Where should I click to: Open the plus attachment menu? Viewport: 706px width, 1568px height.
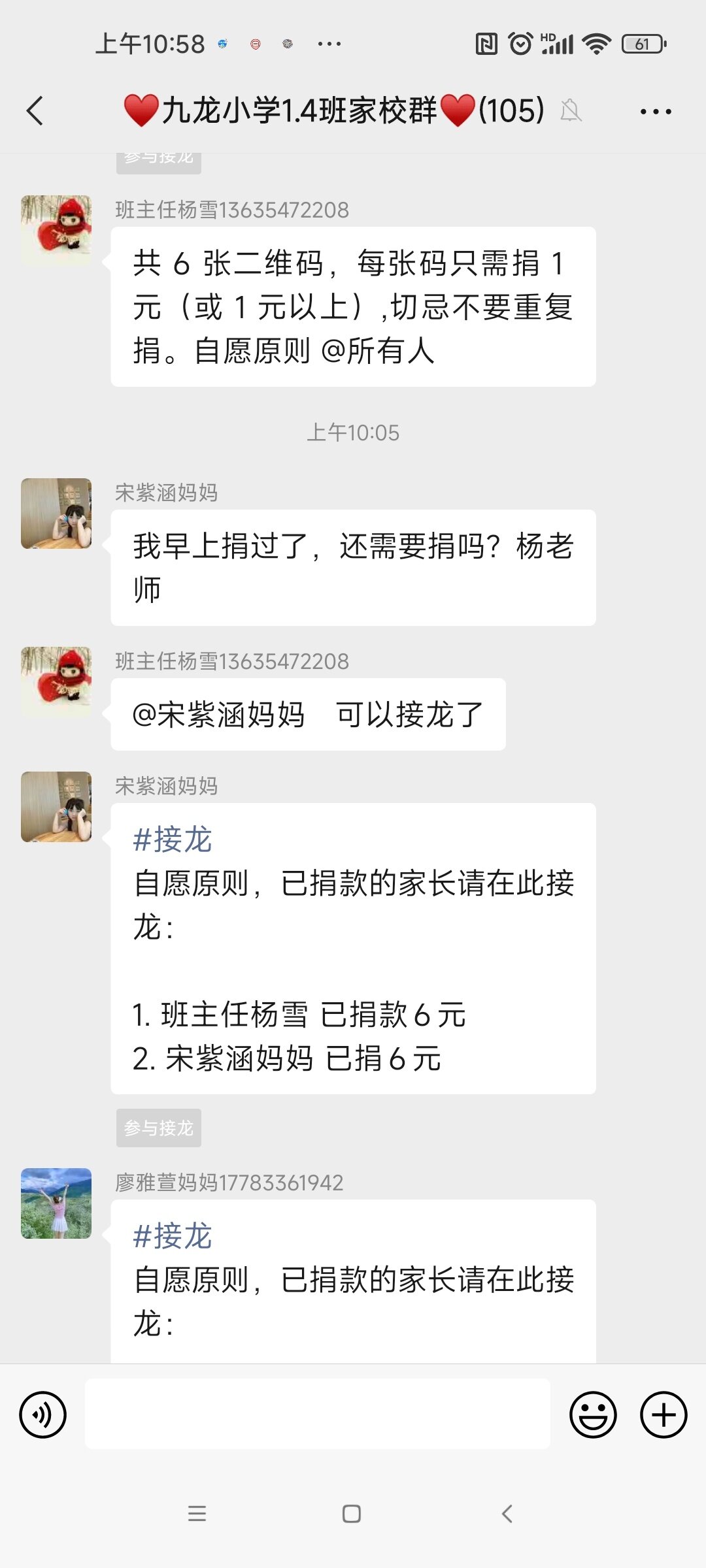tap(663, 1414)
